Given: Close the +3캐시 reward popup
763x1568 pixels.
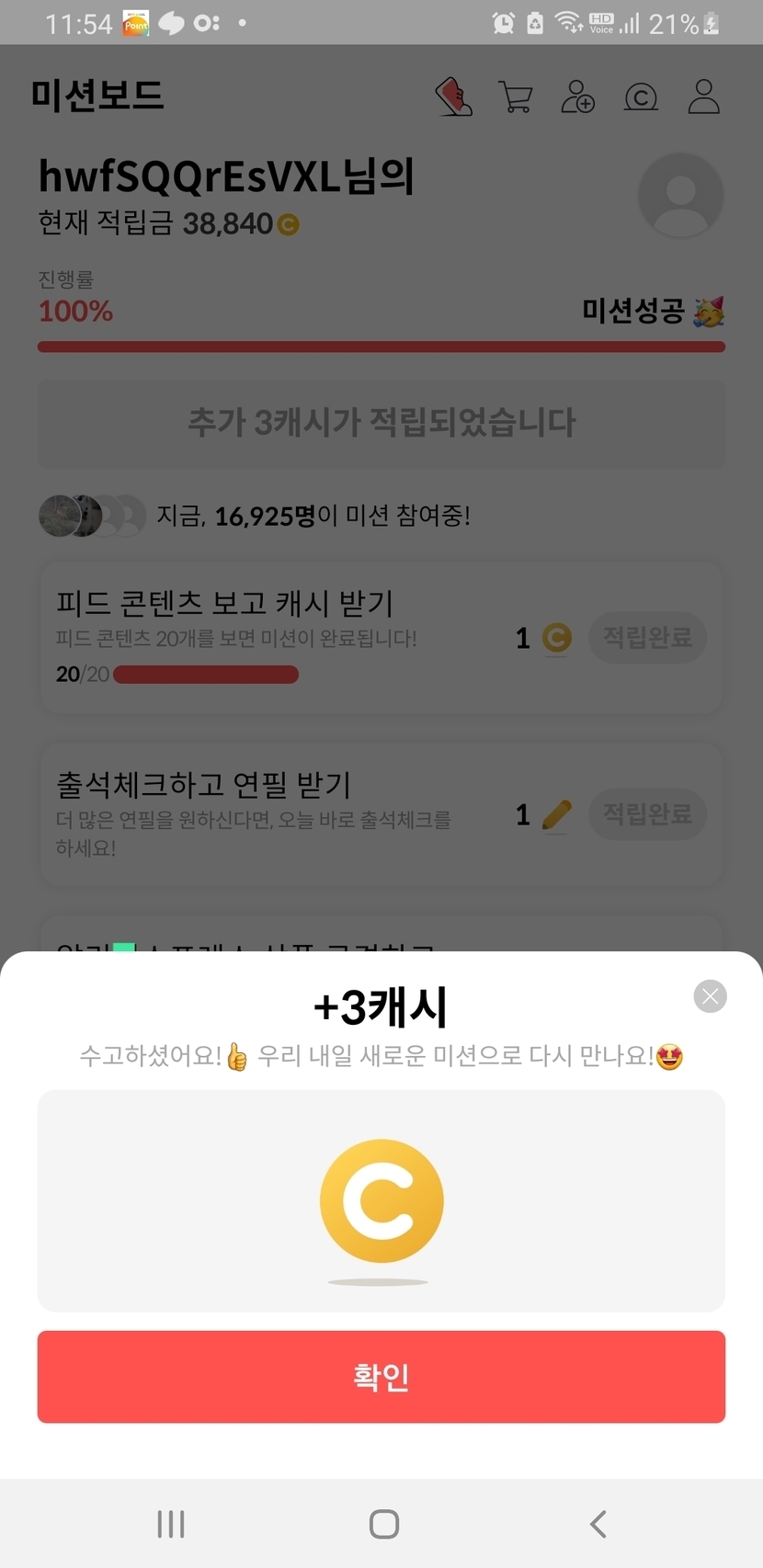Looking at the screenshot, I should tap(710, 996).
